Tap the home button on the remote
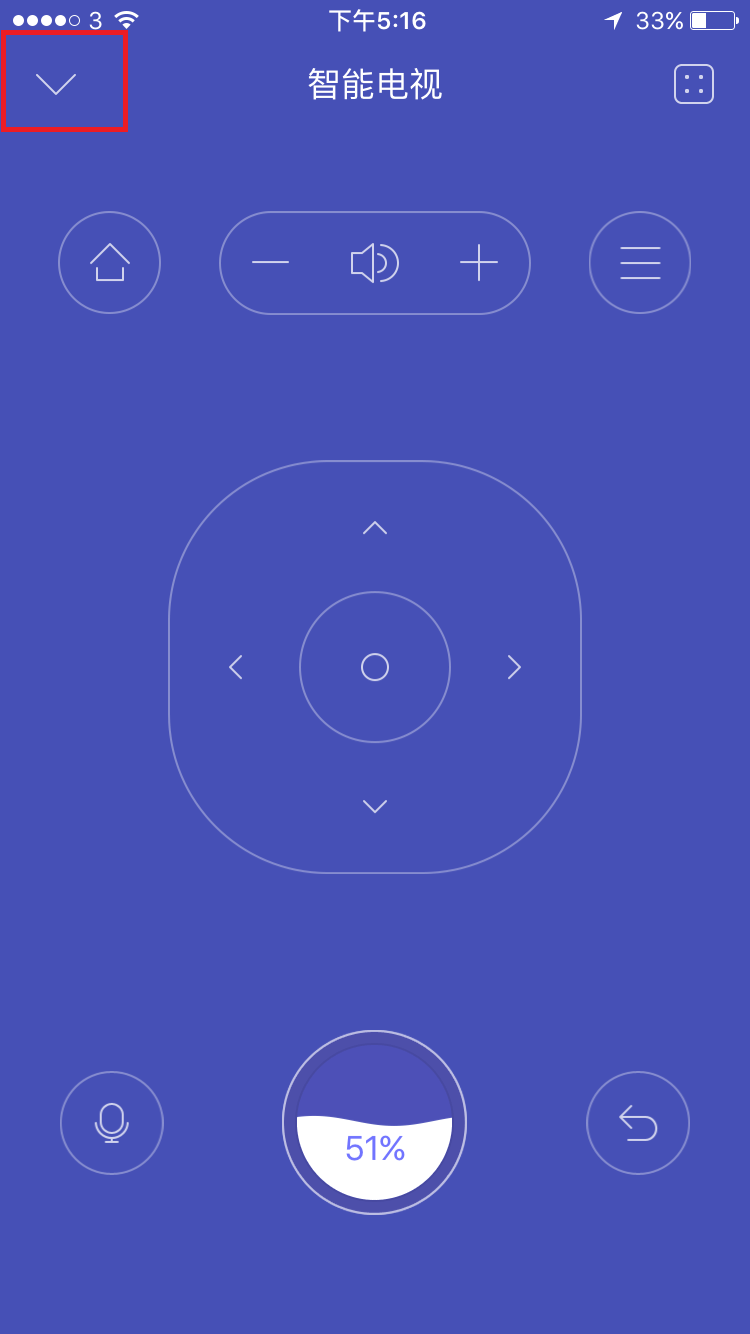750x1334 pixels. (110, 263)
